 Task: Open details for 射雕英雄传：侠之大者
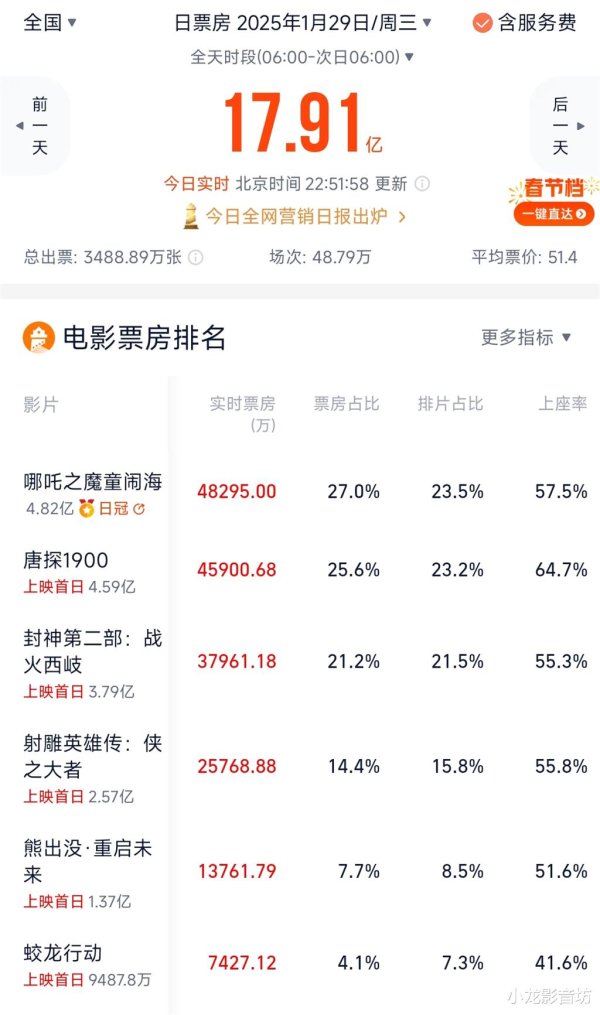click(93, 756)
